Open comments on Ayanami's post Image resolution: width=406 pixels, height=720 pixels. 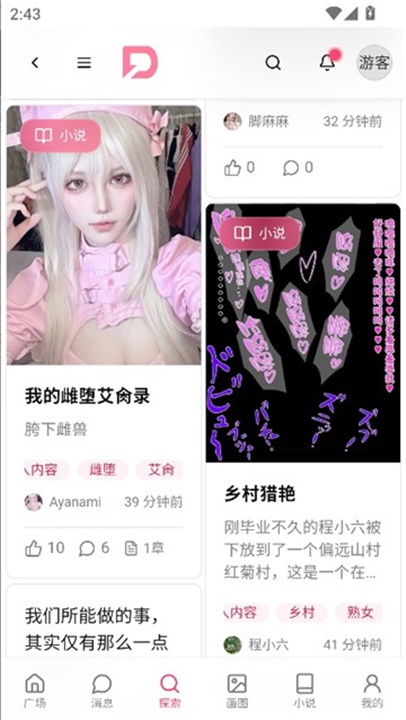94,548
